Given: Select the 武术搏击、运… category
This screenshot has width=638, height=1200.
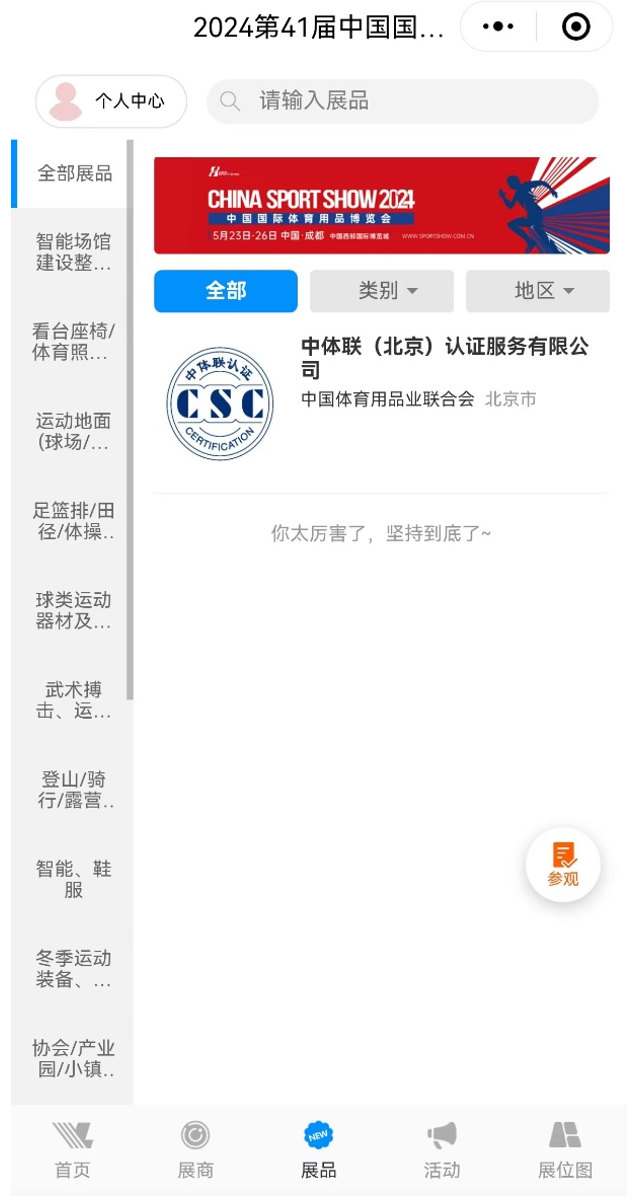Looking at the screenshot, I should (74, 700).
